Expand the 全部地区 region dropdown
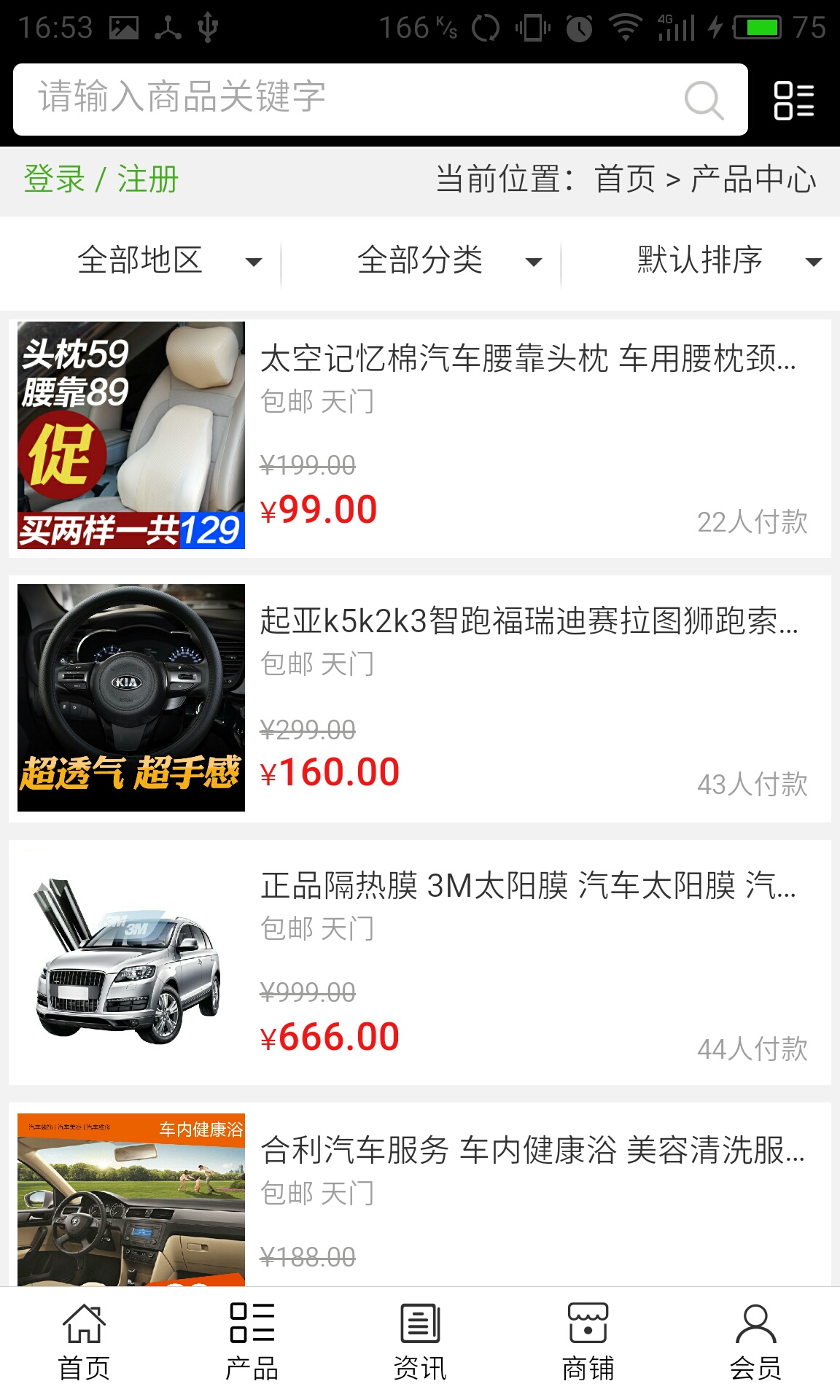This screenshot has height=1400, width=840. [169, 261]
